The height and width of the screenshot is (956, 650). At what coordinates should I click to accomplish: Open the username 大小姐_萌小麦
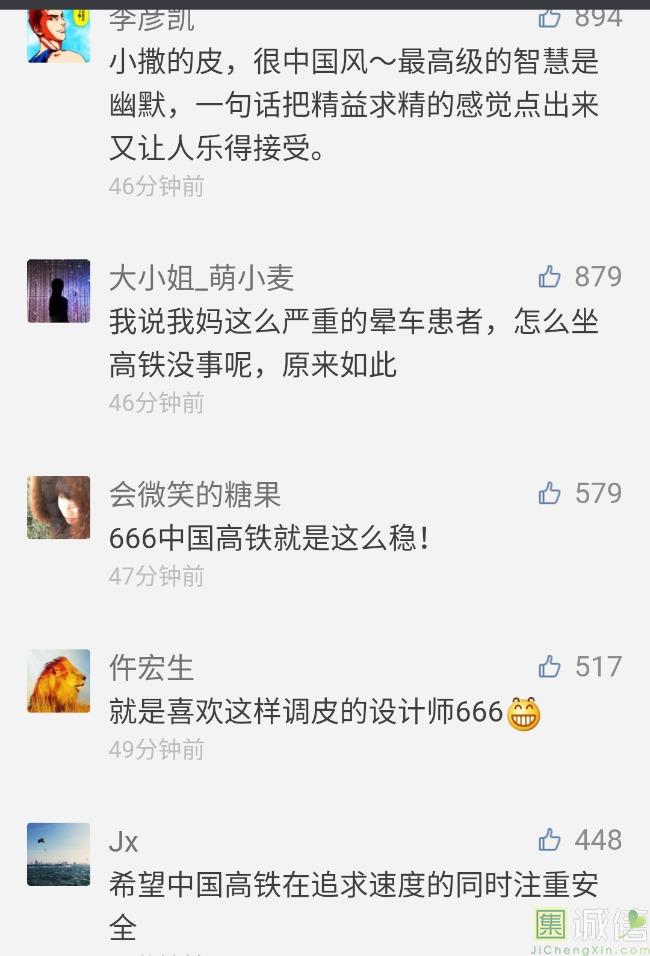click(201, 278)
